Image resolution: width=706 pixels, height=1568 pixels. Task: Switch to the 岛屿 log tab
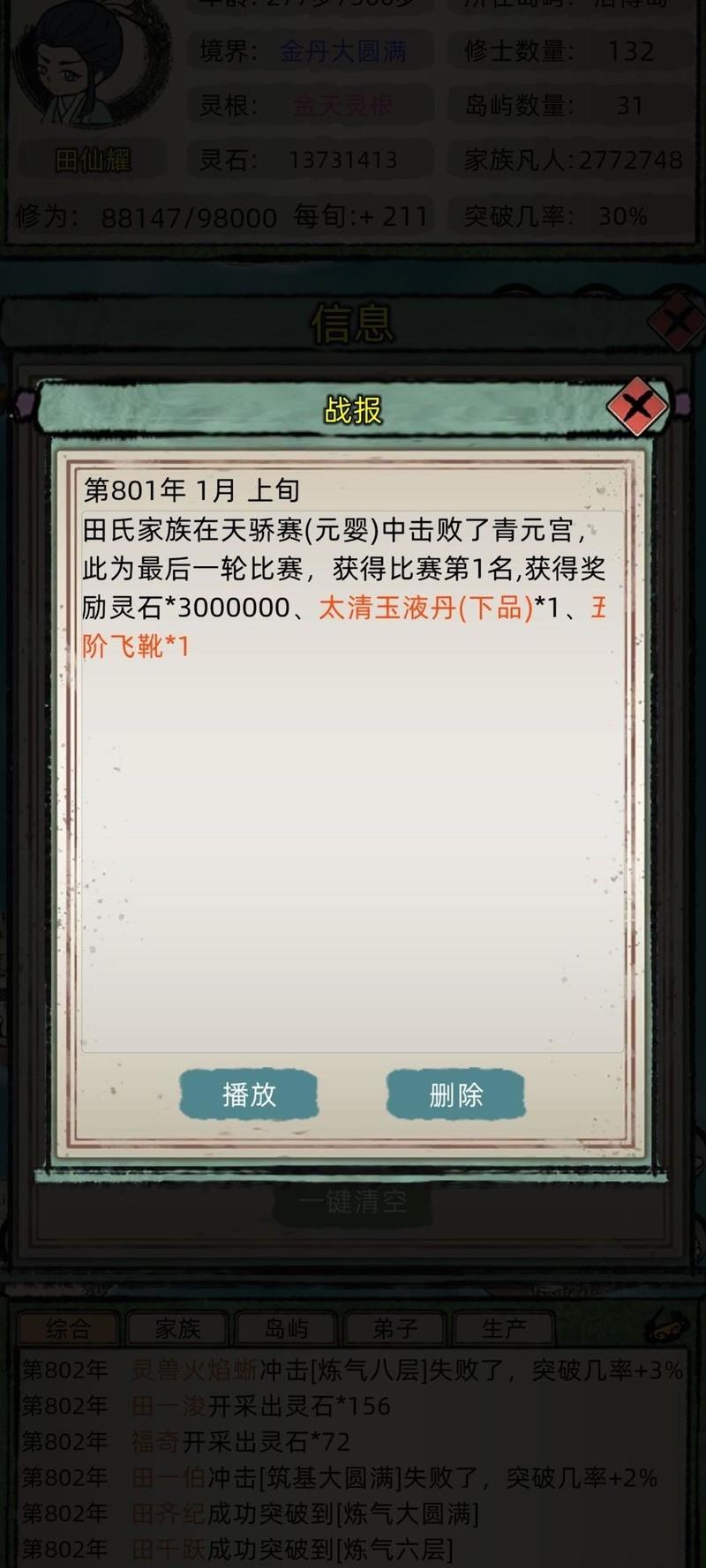pyautogui.click(x=287, y=1327)
